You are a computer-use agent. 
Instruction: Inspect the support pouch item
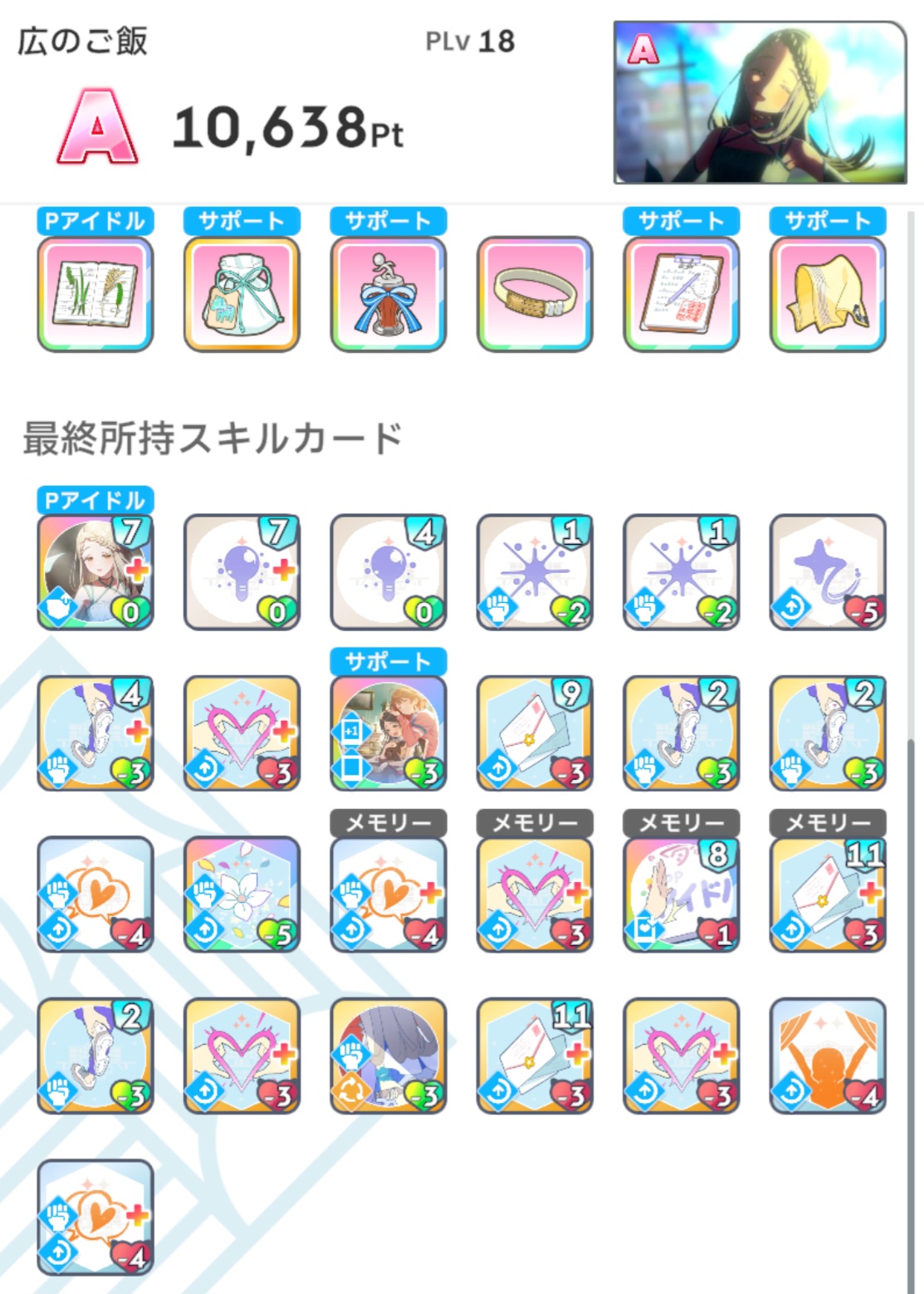point(242,294)
